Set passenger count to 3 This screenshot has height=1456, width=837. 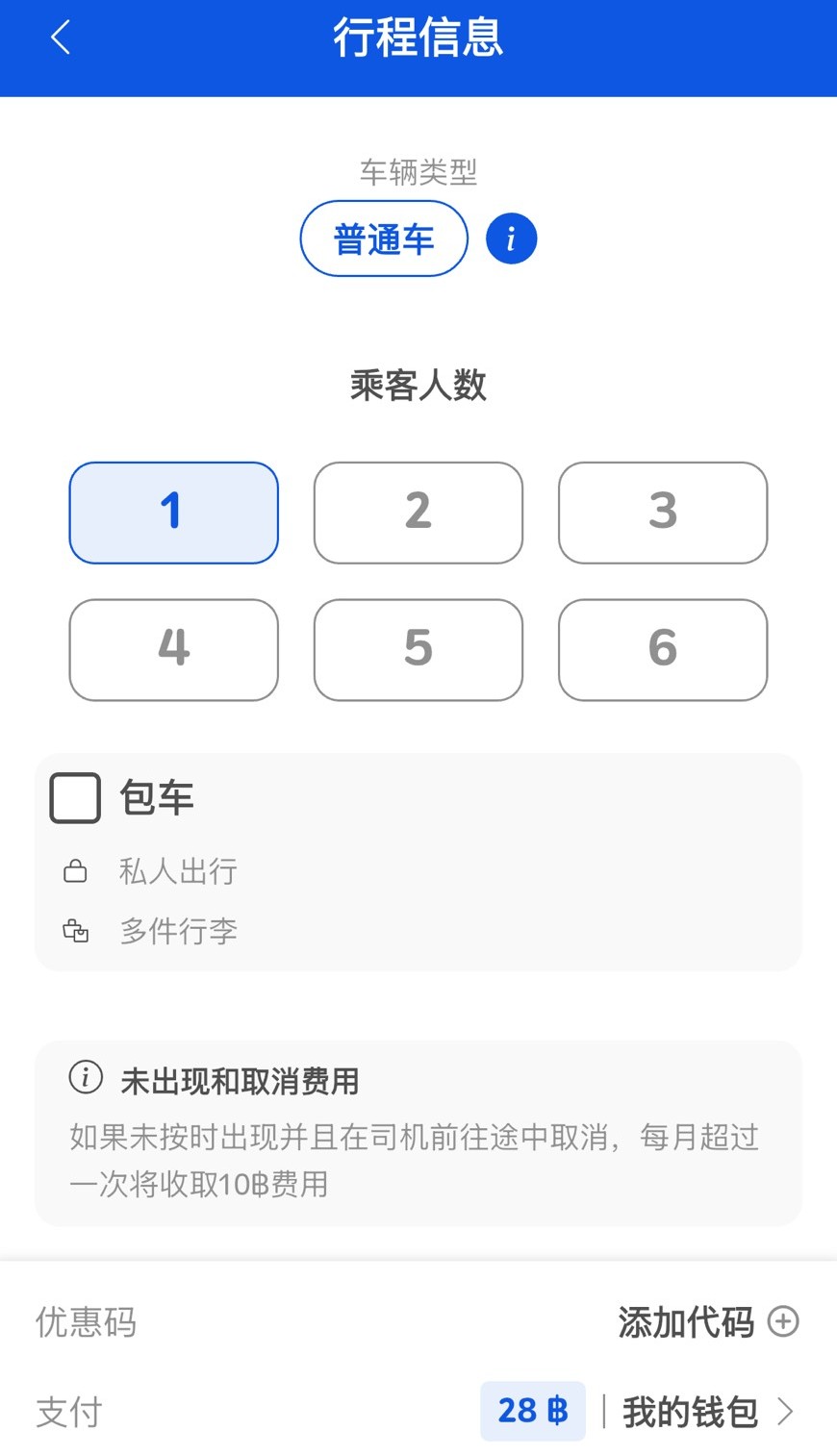(x=662, y=513)
